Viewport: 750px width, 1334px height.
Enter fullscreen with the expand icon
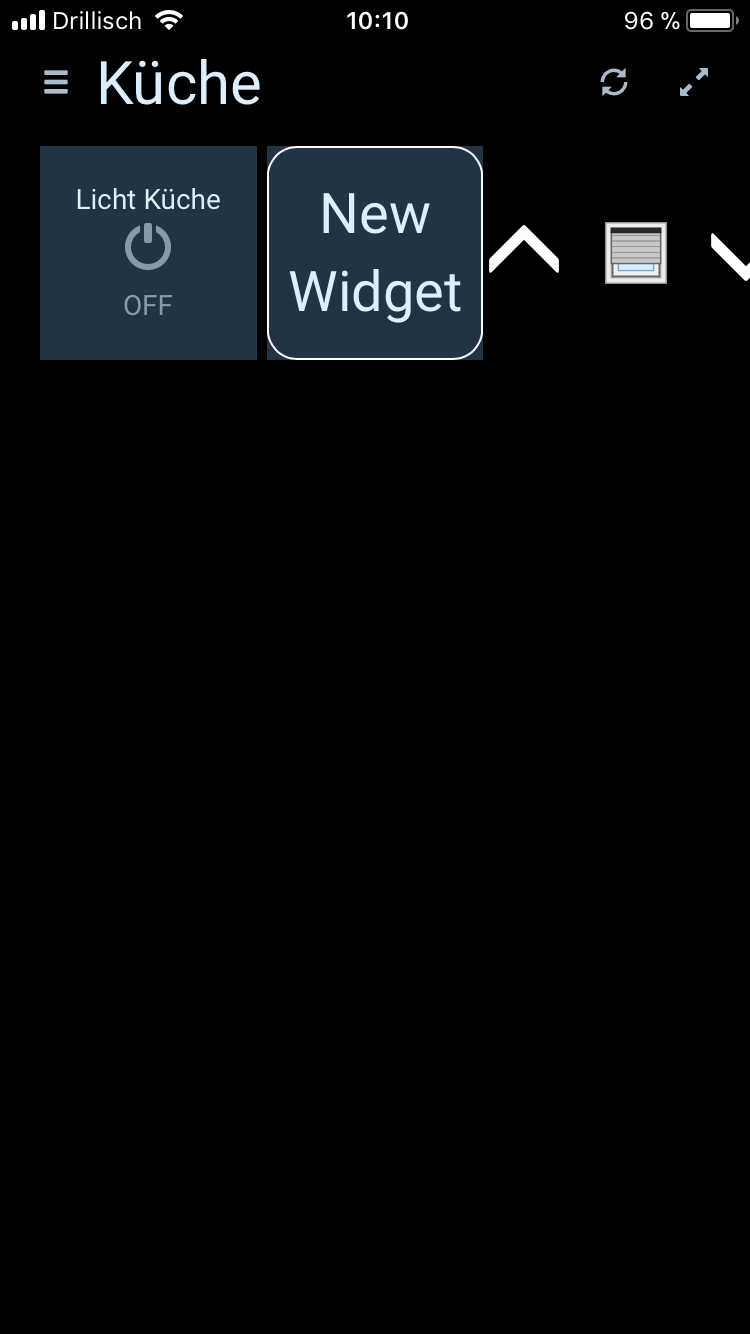694,82
